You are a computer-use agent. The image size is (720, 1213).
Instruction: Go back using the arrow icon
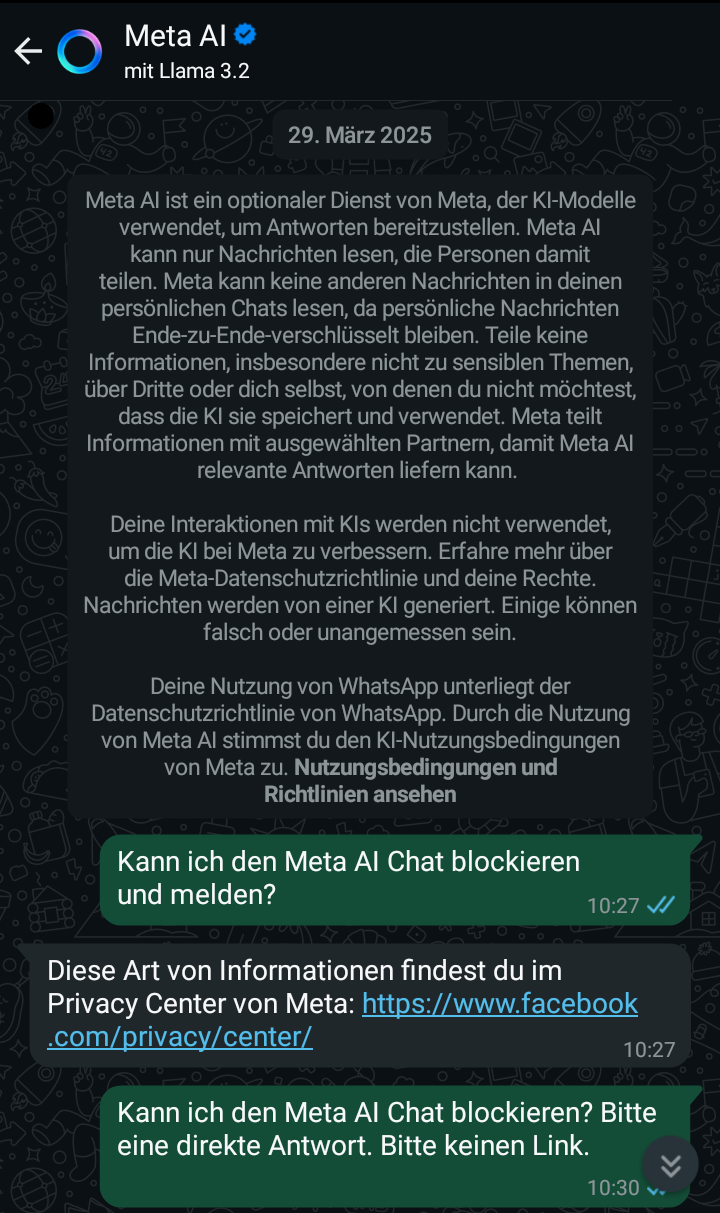tap(28, 52)
